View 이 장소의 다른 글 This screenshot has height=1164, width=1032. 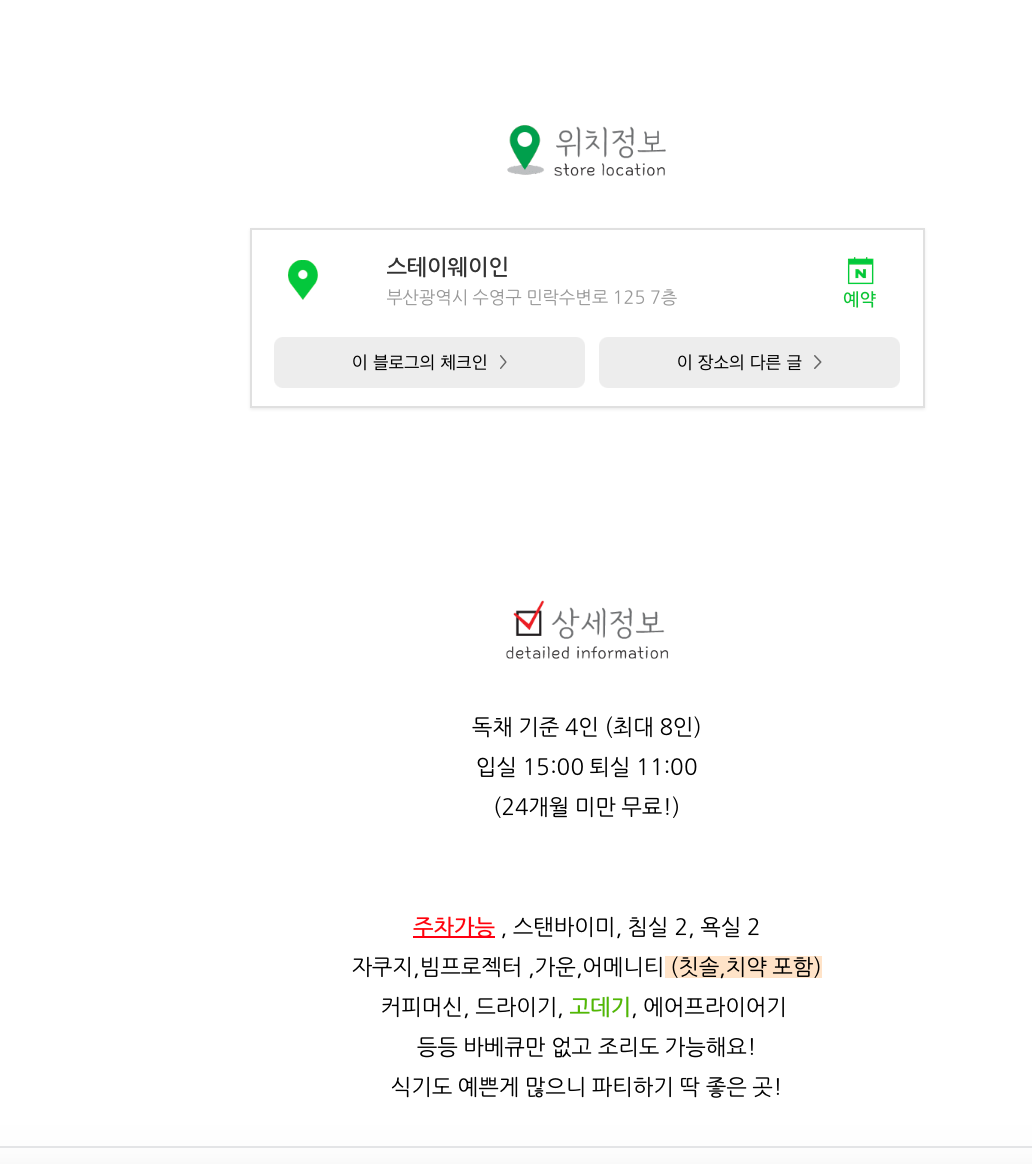(749, 362)
